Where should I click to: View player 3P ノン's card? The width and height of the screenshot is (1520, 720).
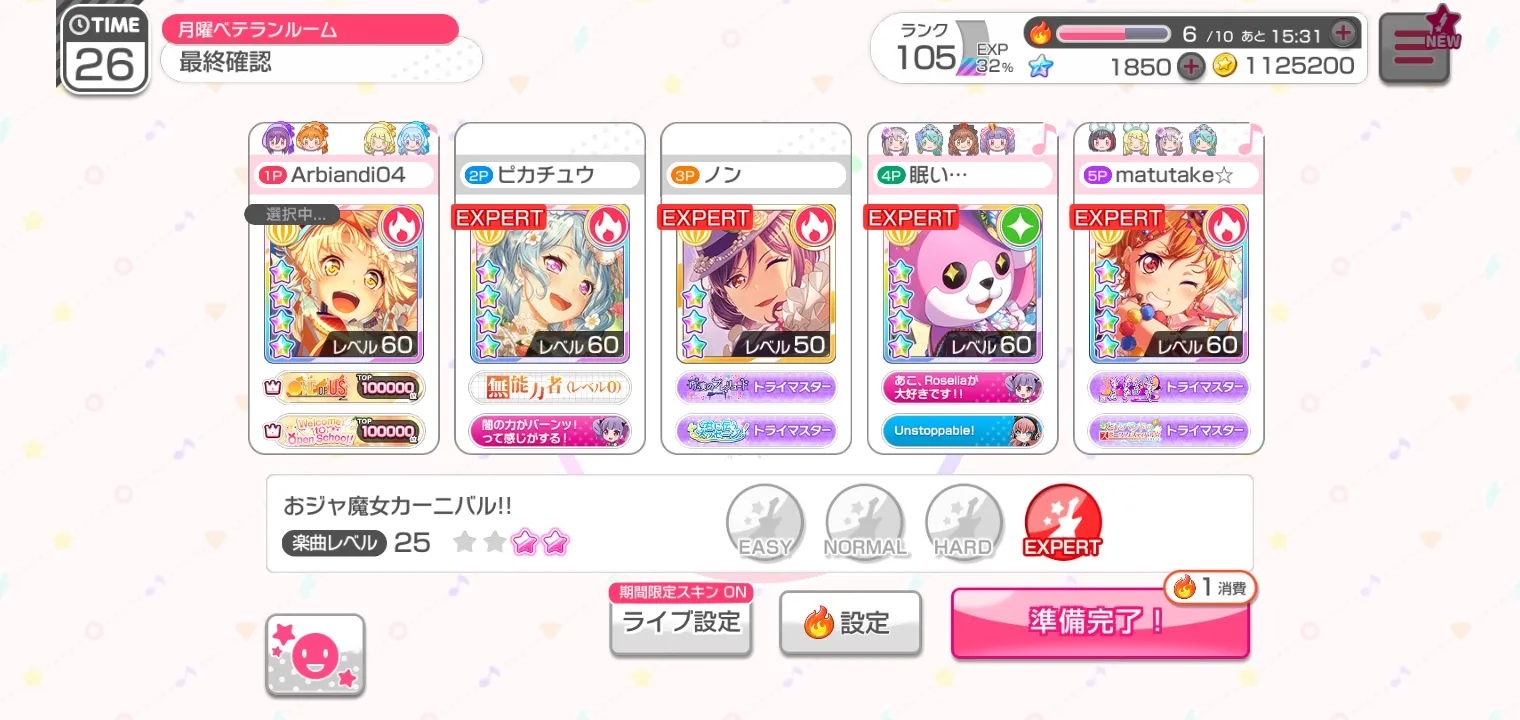coord(756,285)
